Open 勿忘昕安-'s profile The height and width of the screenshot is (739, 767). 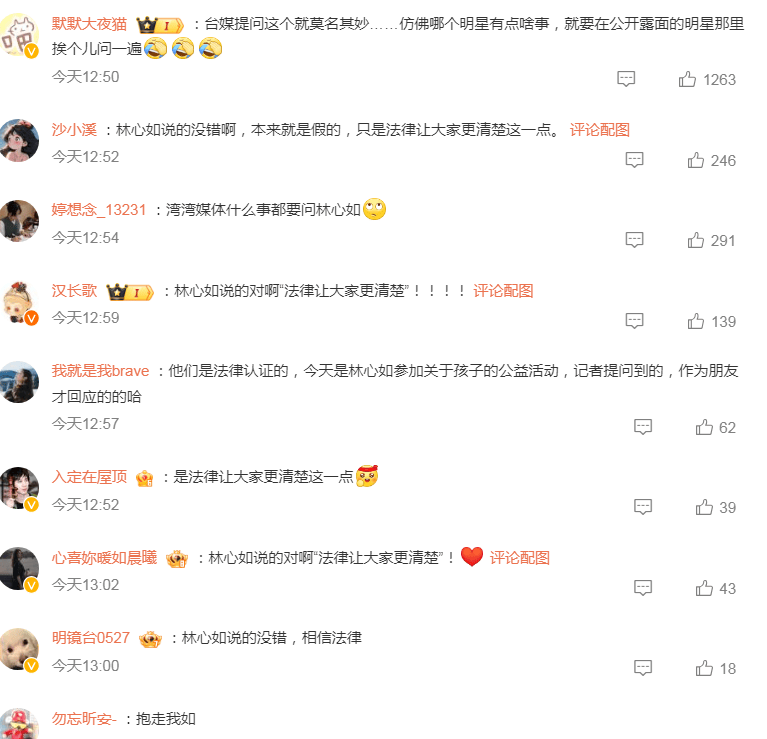84,719
